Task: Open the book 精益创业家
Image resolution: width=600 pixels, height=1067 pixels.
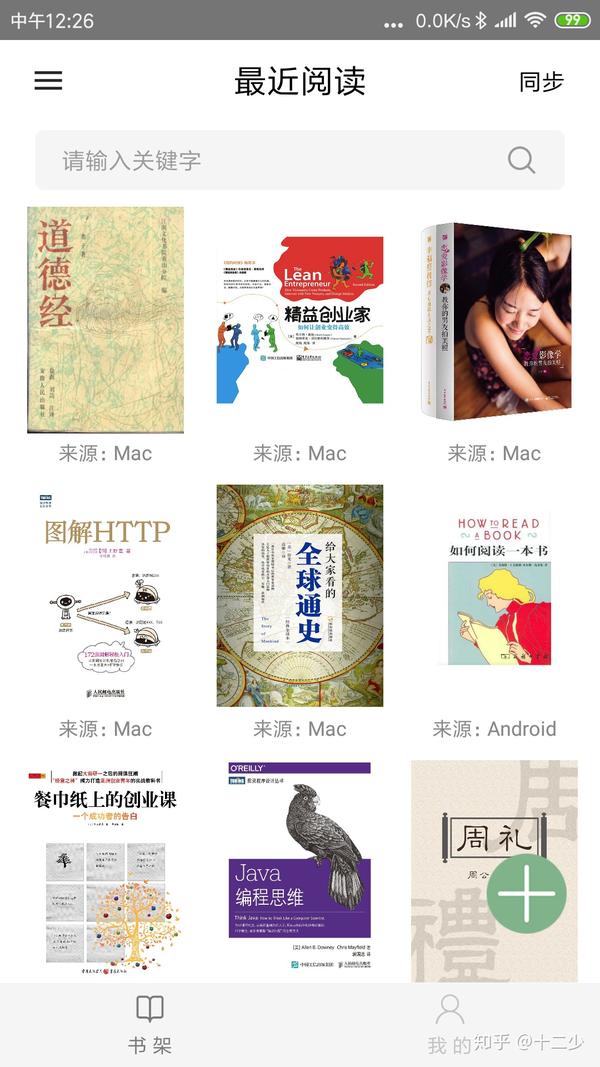Action: click(300, 320)
